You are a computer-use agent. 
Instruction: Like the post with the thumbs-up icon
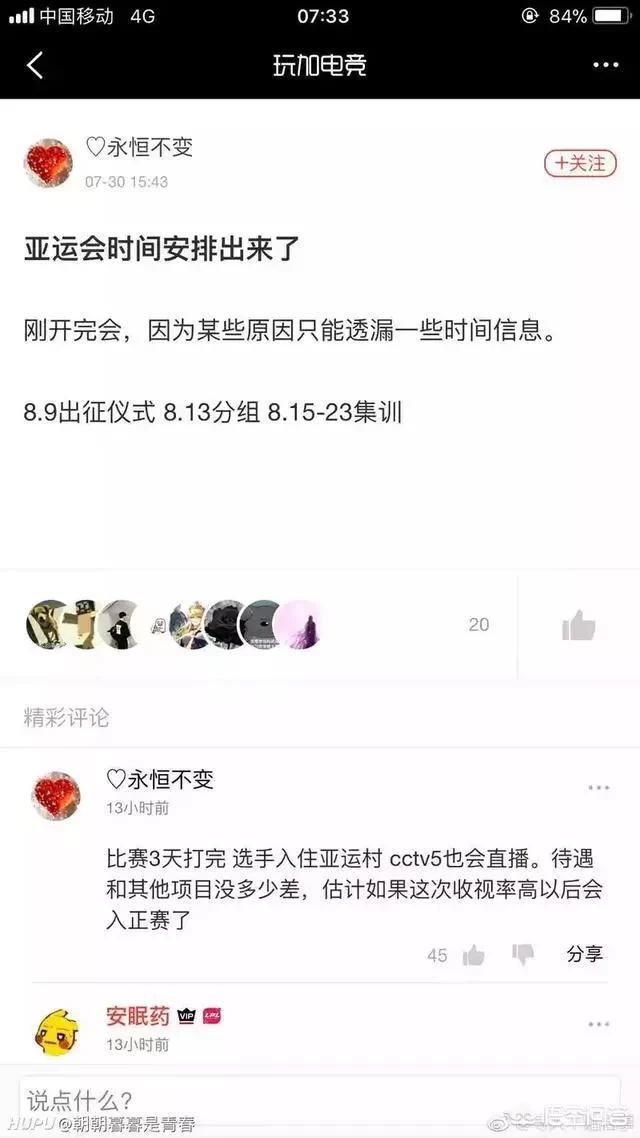(578, 625)
